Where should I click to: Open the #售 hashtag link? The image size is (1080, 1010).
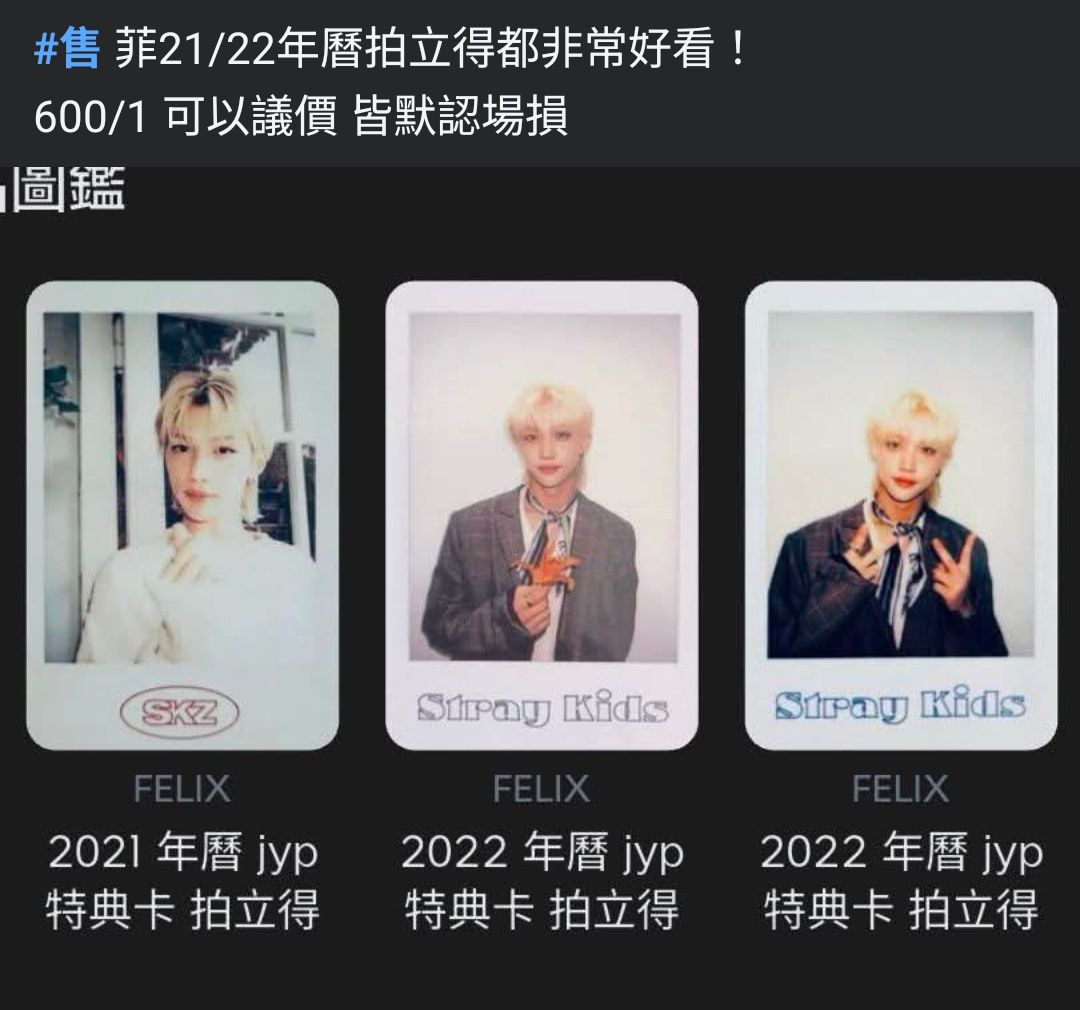click(x=66, y=51)
